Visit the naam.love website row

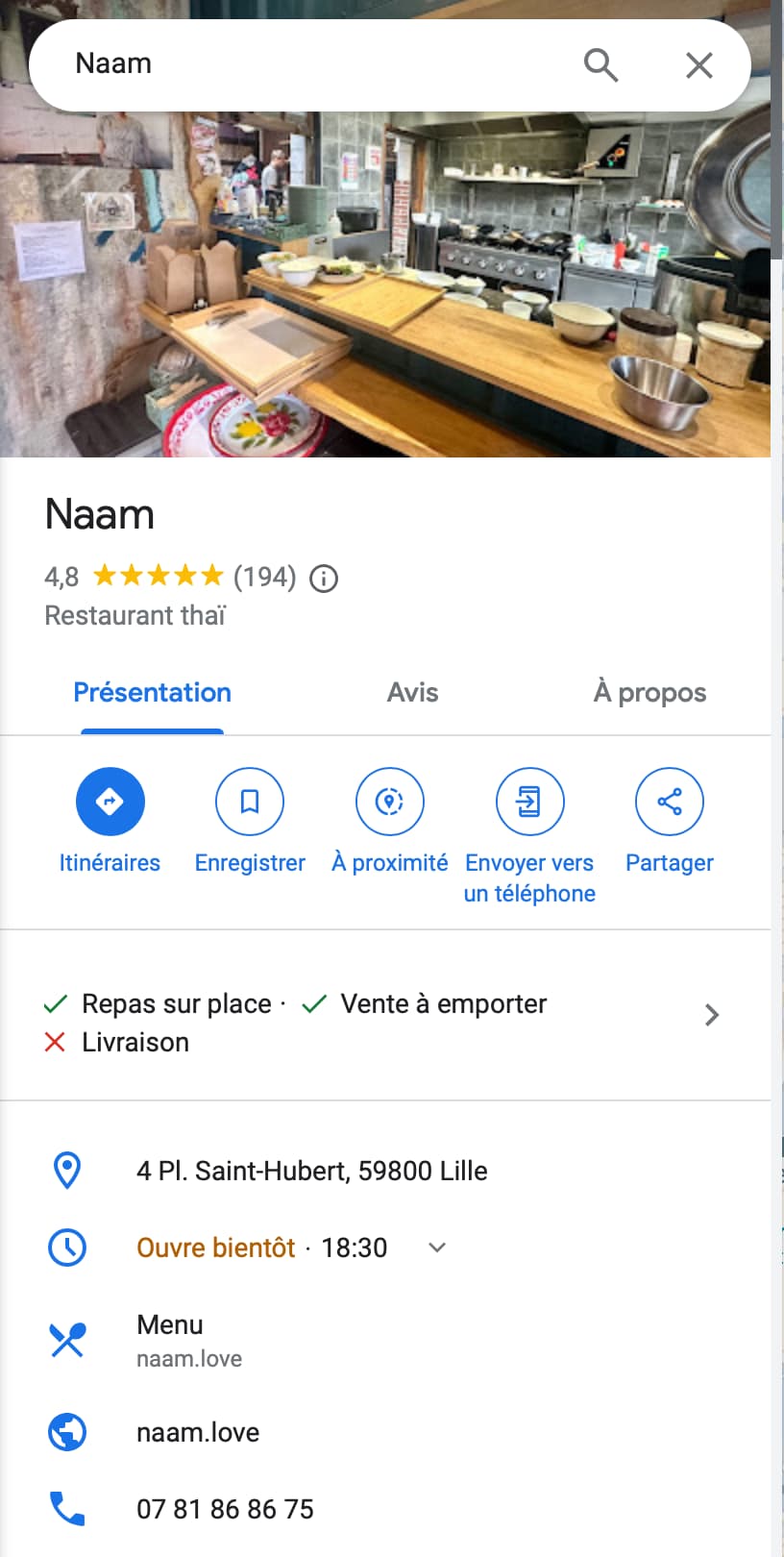(198, 1432)
